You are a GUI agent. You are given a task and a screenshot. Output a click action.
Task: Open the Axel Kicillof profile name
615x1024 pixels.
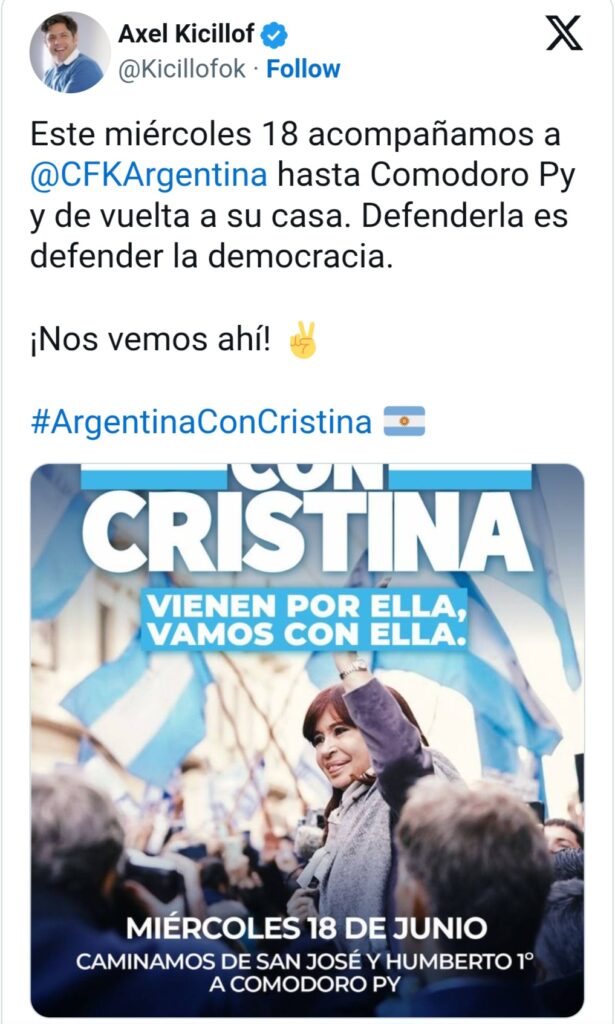point(186,35)
